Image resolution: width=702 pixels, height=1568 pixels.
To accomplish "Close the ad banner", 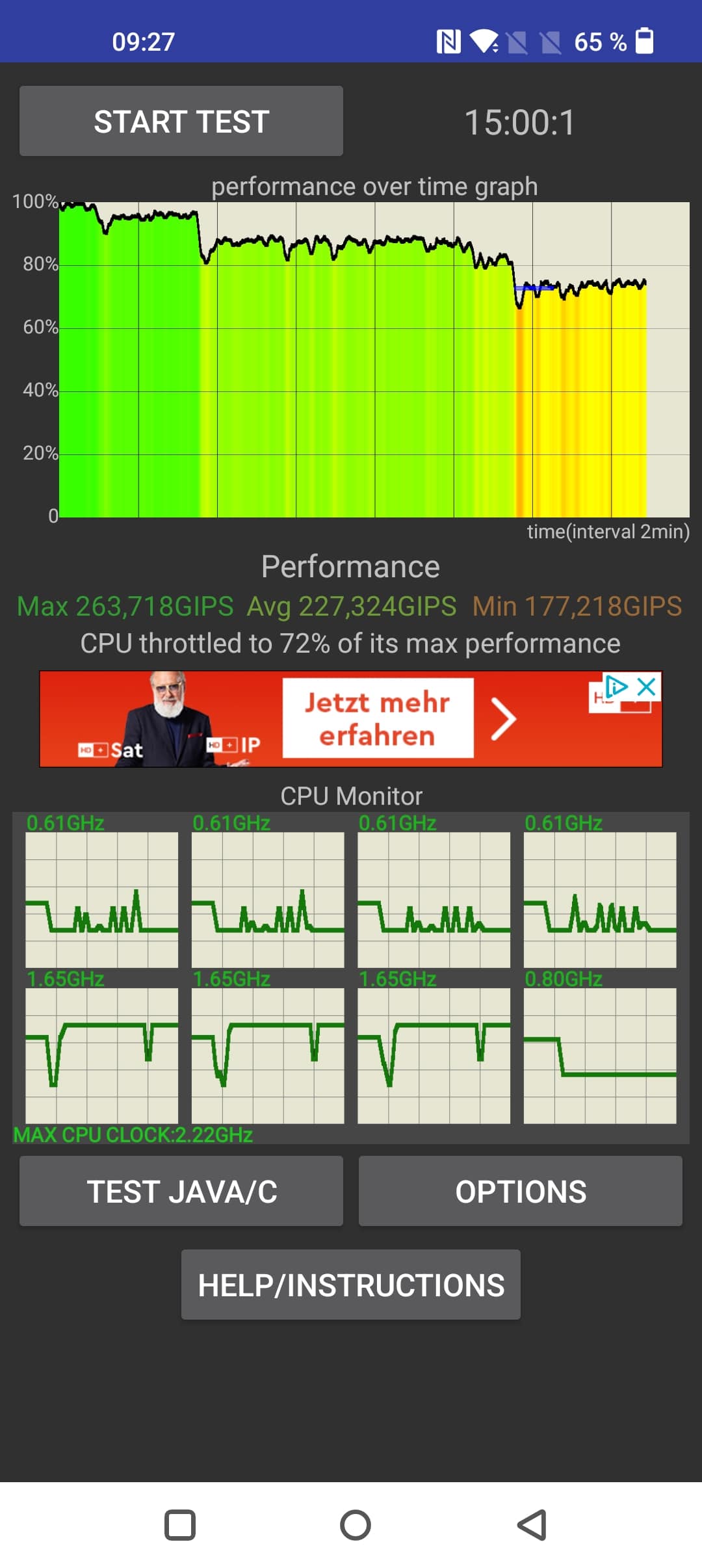I will [x=646, y=686].
